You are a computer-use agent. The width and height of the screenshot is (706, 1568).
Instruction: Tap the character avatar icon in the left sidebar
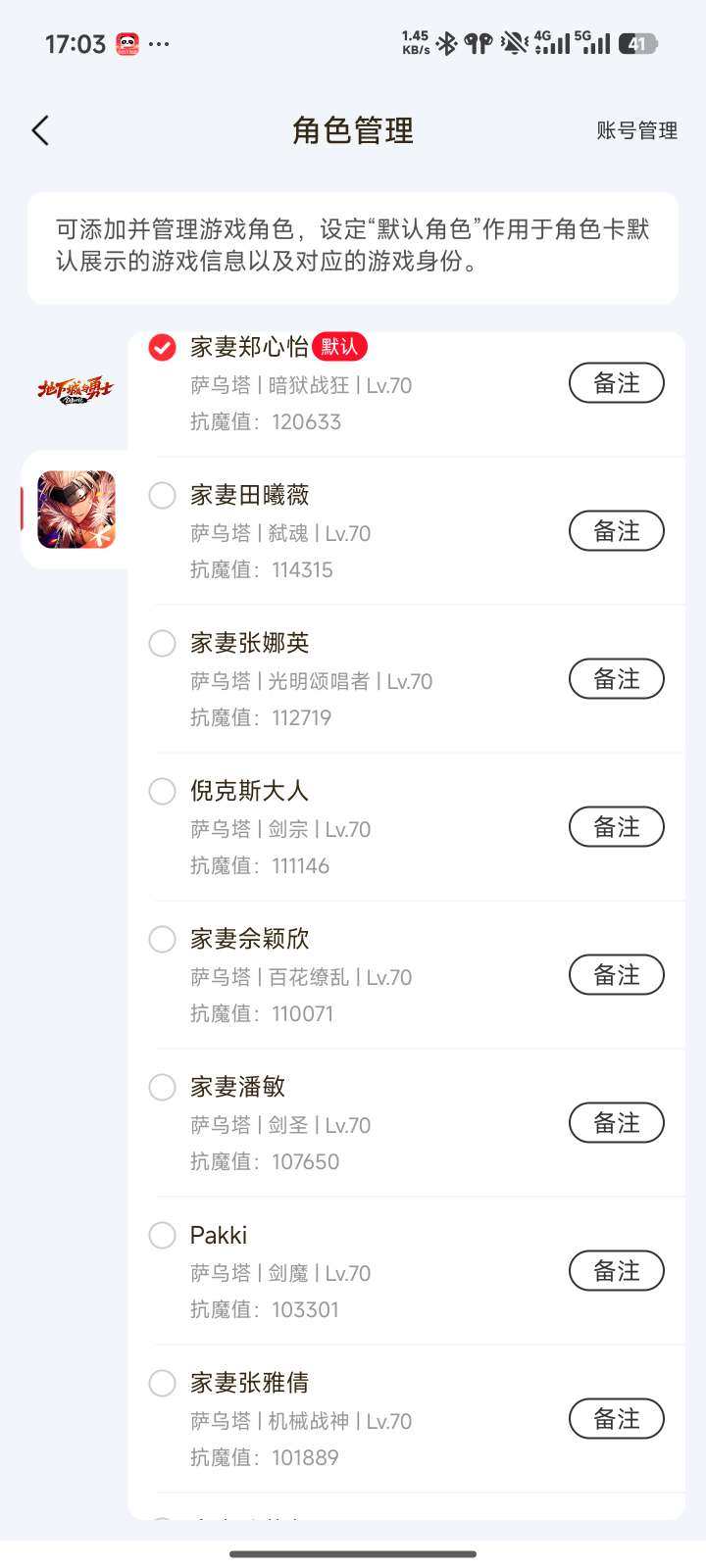(x=74, y=509)
